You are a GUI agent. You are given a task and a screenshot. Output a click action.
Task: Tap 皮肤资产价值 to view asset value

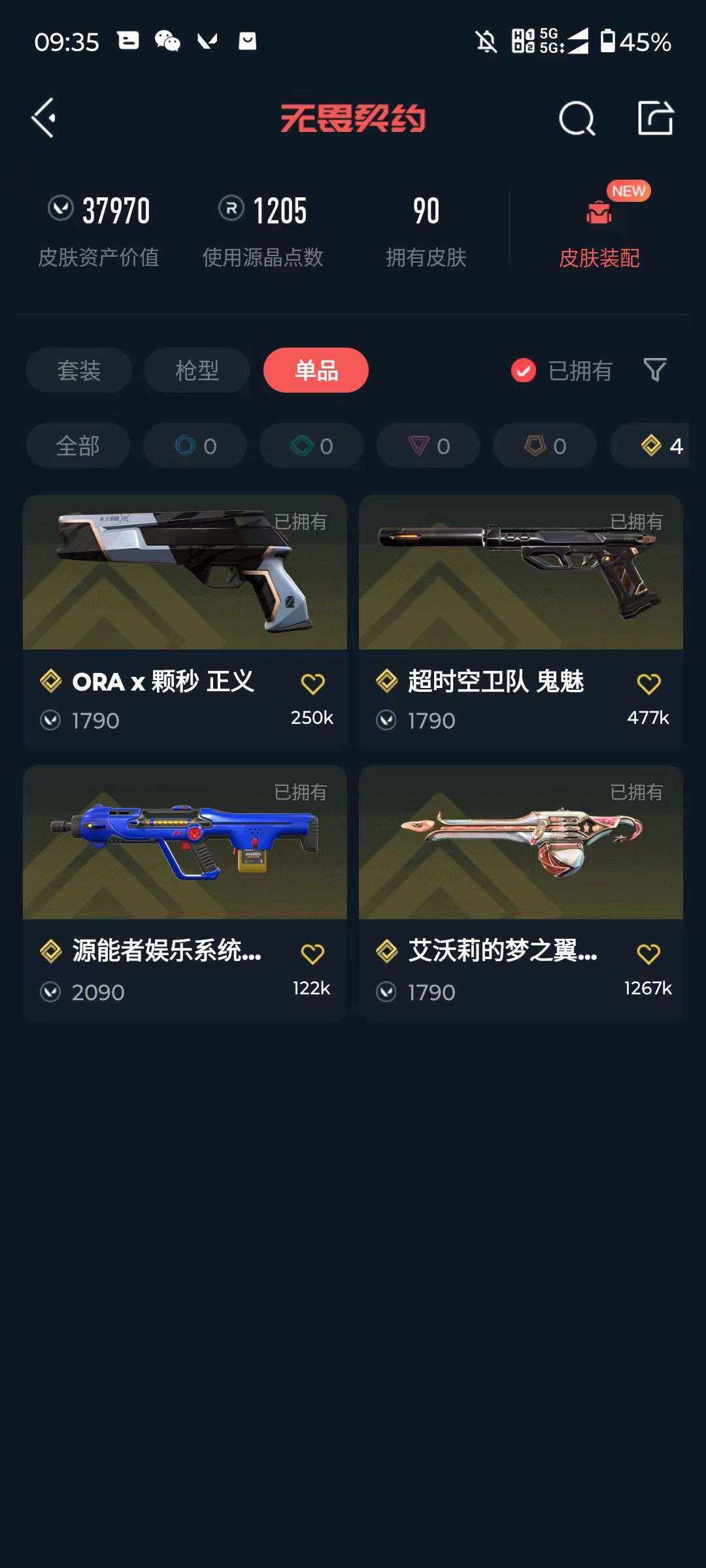[99, 257]
